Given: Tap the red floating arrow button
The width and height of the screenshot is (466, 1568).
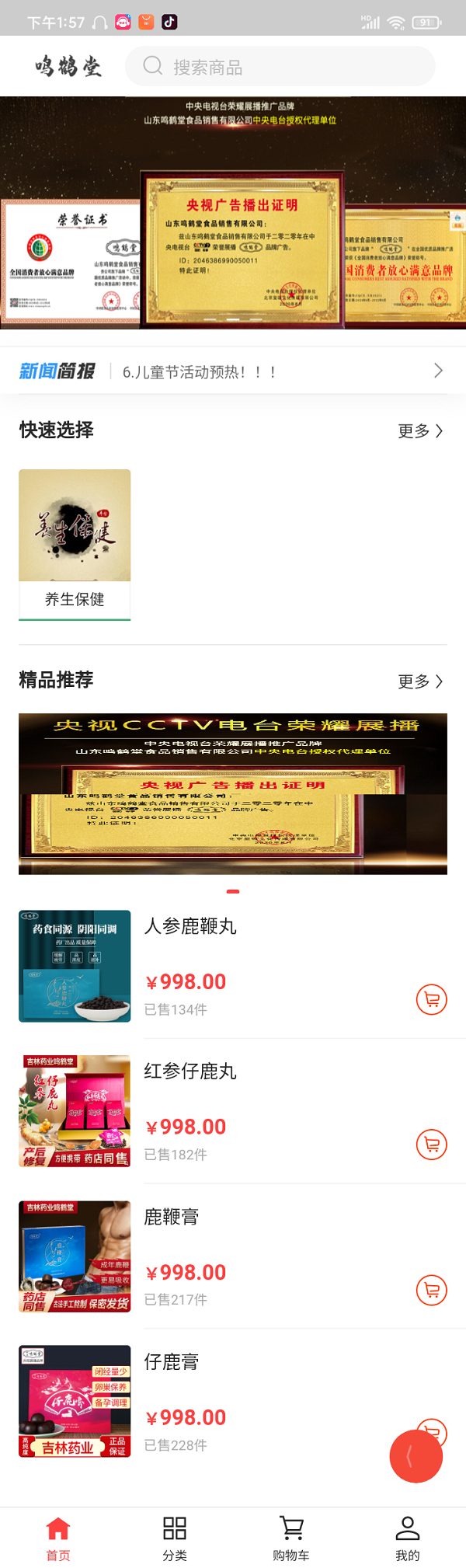Looking at the screenshot, I should click(416, 1457).
